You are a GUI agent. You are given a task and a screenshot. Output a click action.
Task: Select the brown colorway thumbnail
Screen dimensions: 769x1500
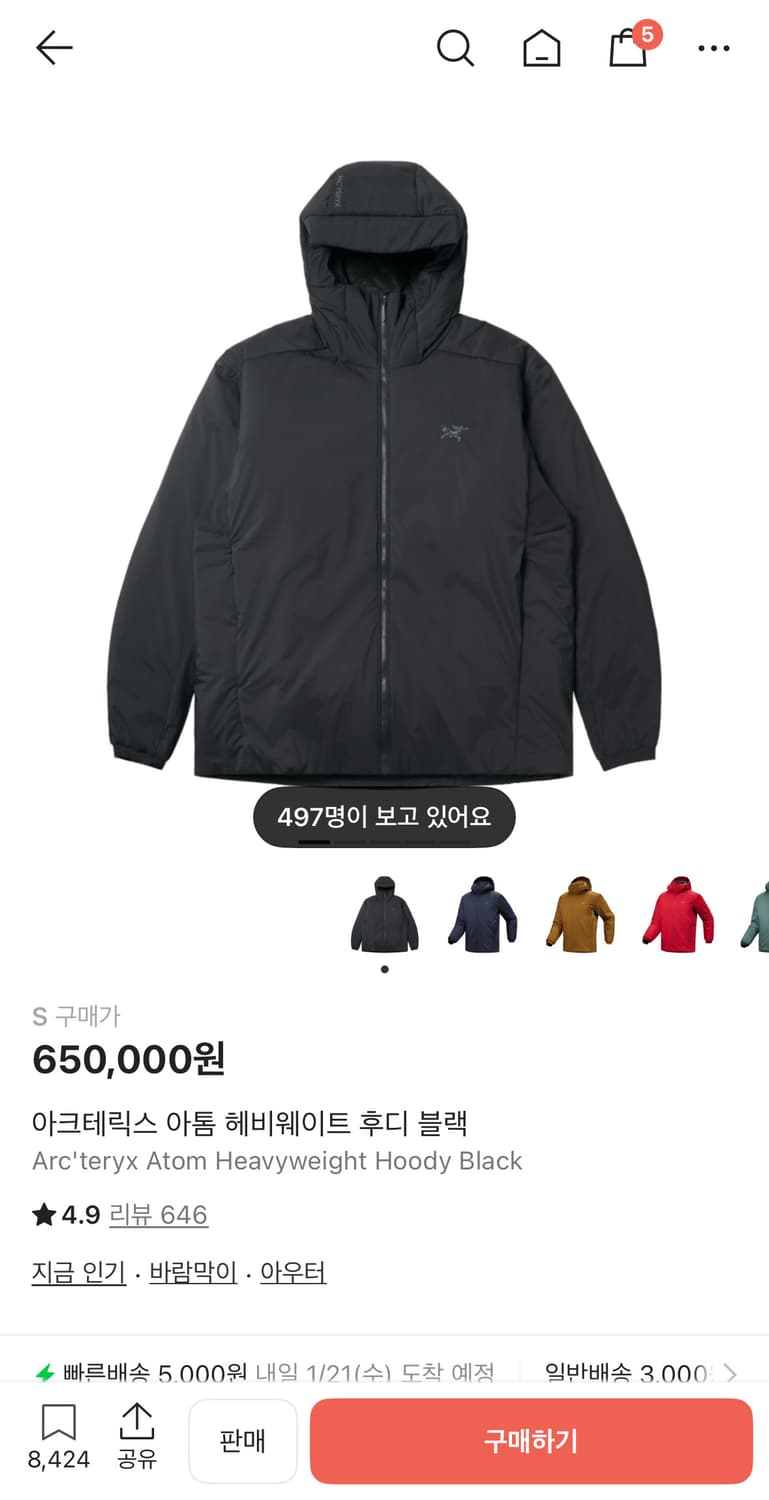580,915
